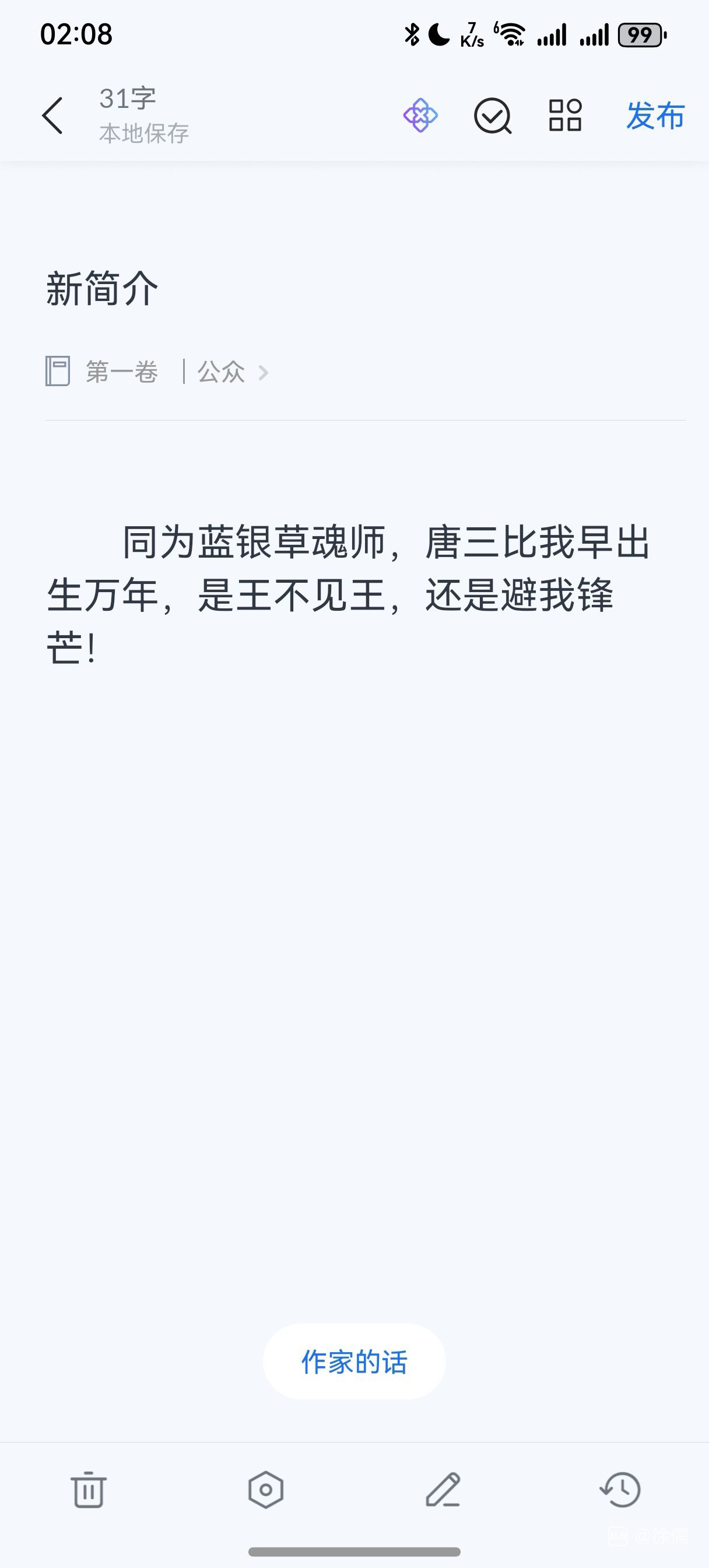
Task: Open the AI assistant diamond icon
Action: pos(420,115)
